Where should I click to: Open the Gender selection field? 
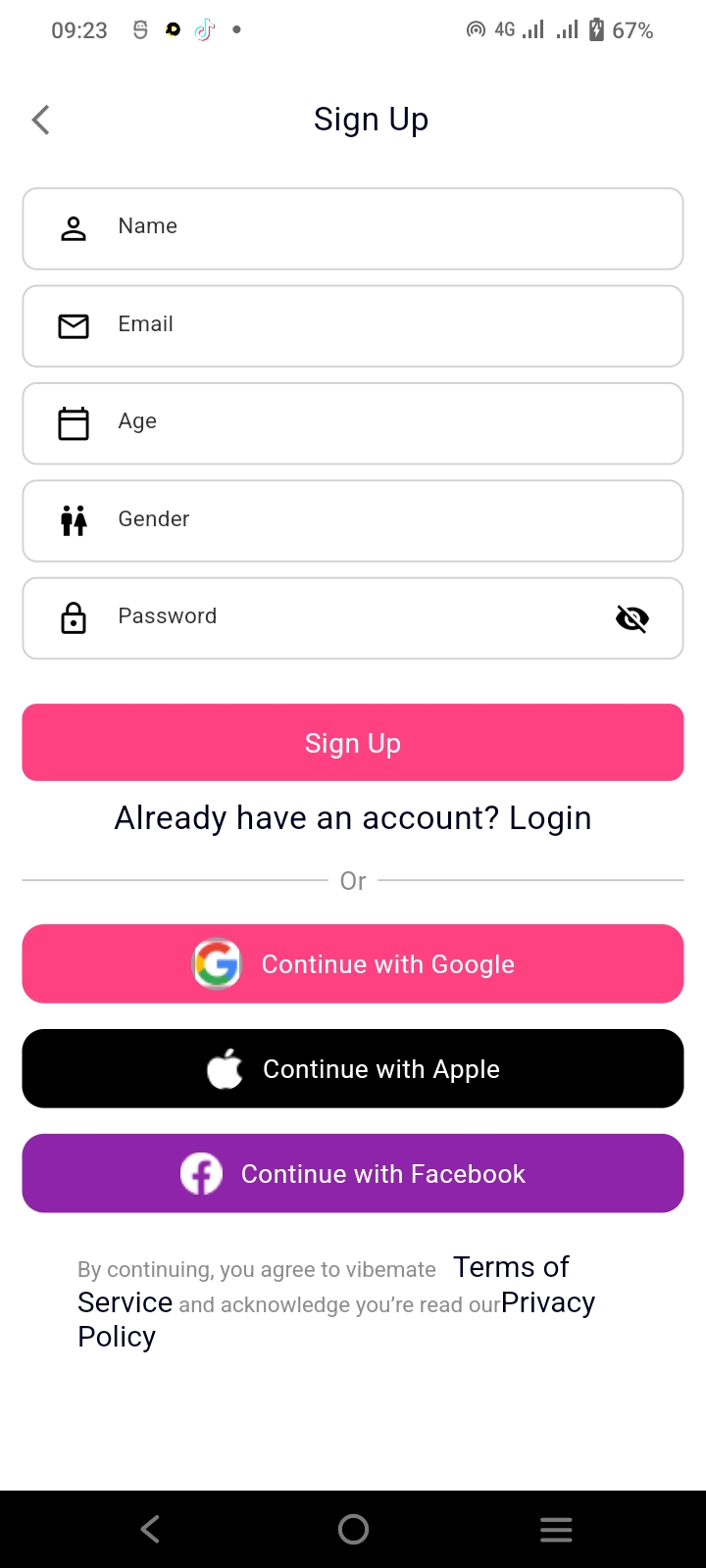(353, 520)
